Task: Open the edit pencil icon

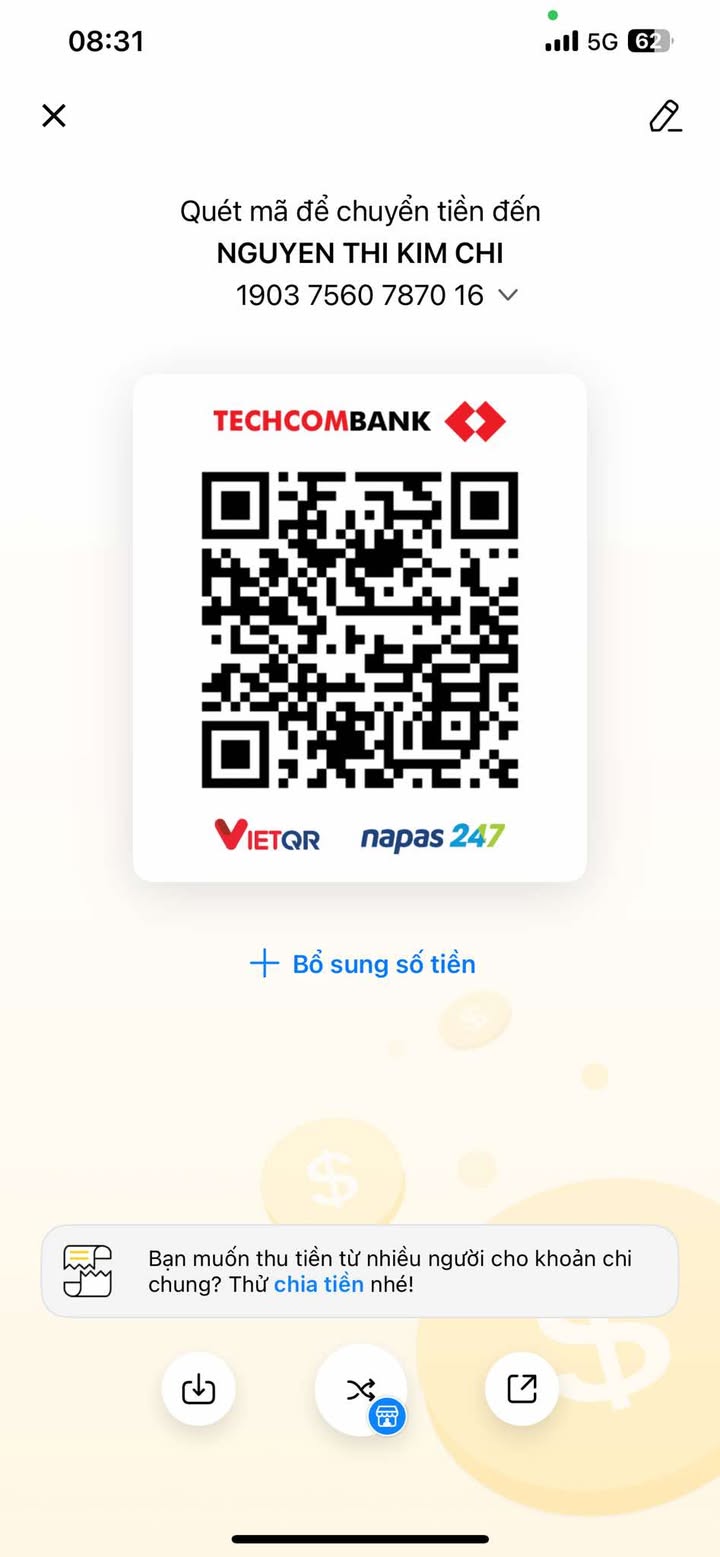Action: click(x=665, y=117)
